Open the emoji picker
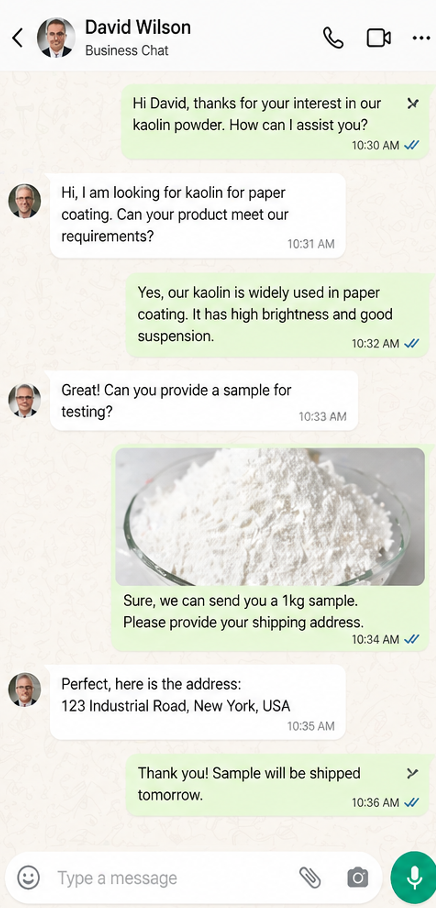Image resolution: width=436 pixels, height=908 pixels. [x=28, y=877]
